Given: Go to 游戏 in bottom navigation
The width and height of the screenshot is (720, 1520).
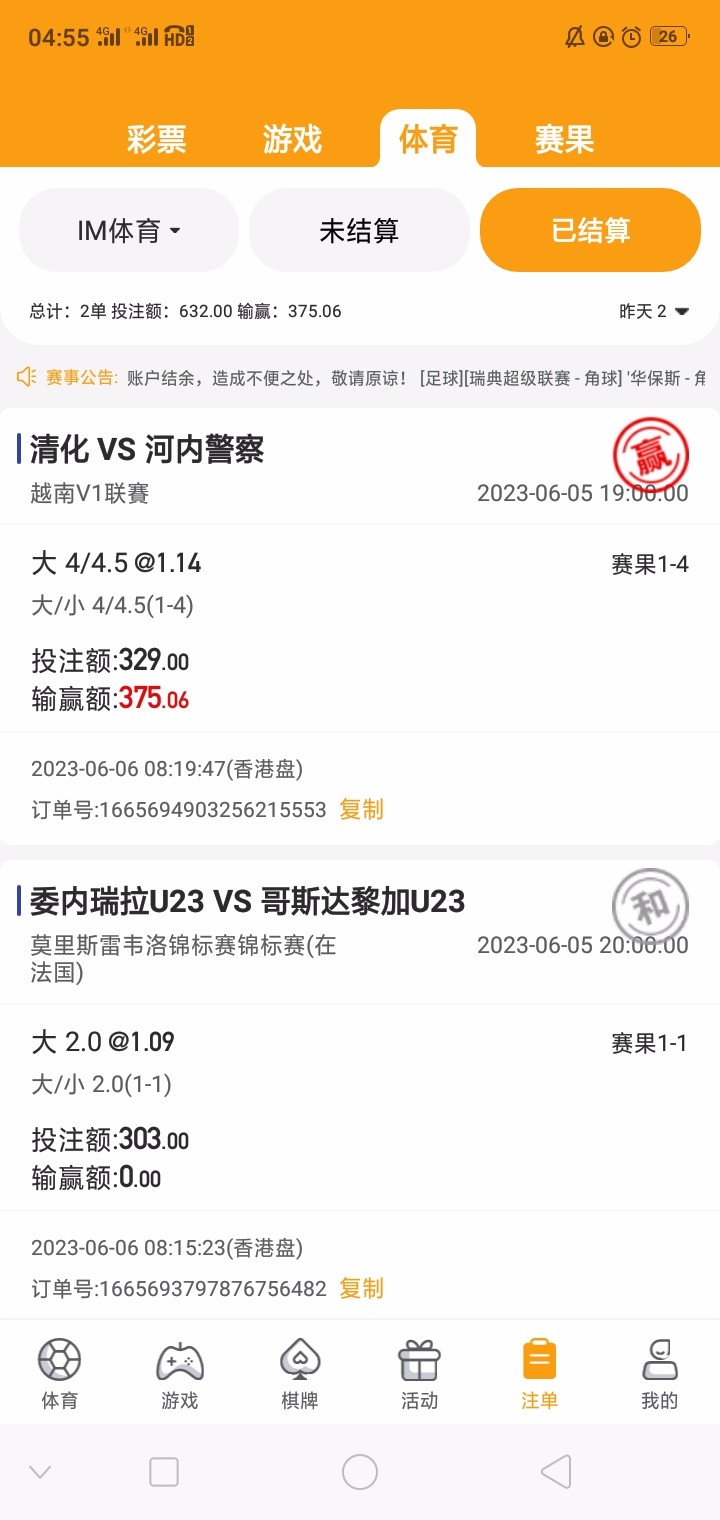Looking at the screenshot, I should [180, 1375].
